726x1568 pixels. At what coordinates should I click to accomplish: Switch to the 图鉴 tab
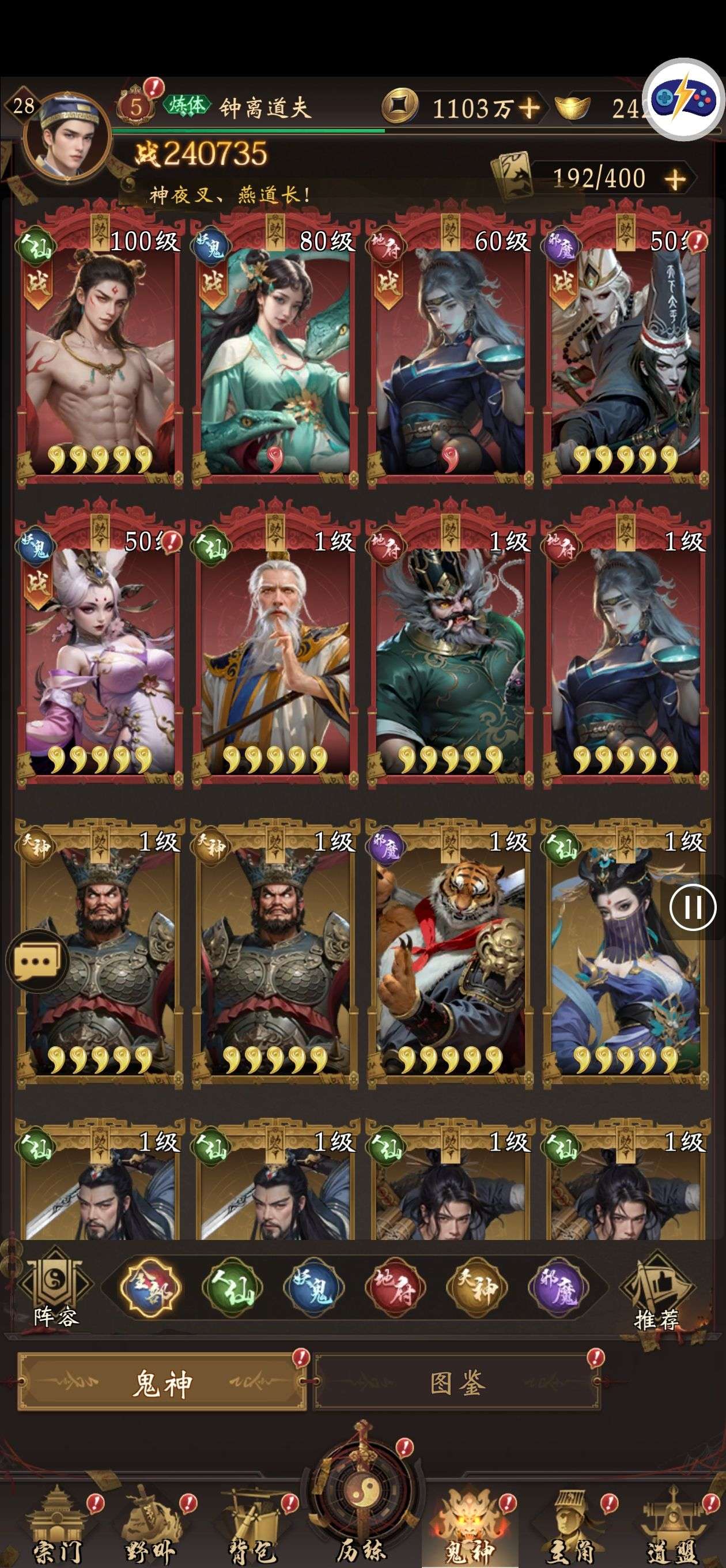pos(457,1384)
